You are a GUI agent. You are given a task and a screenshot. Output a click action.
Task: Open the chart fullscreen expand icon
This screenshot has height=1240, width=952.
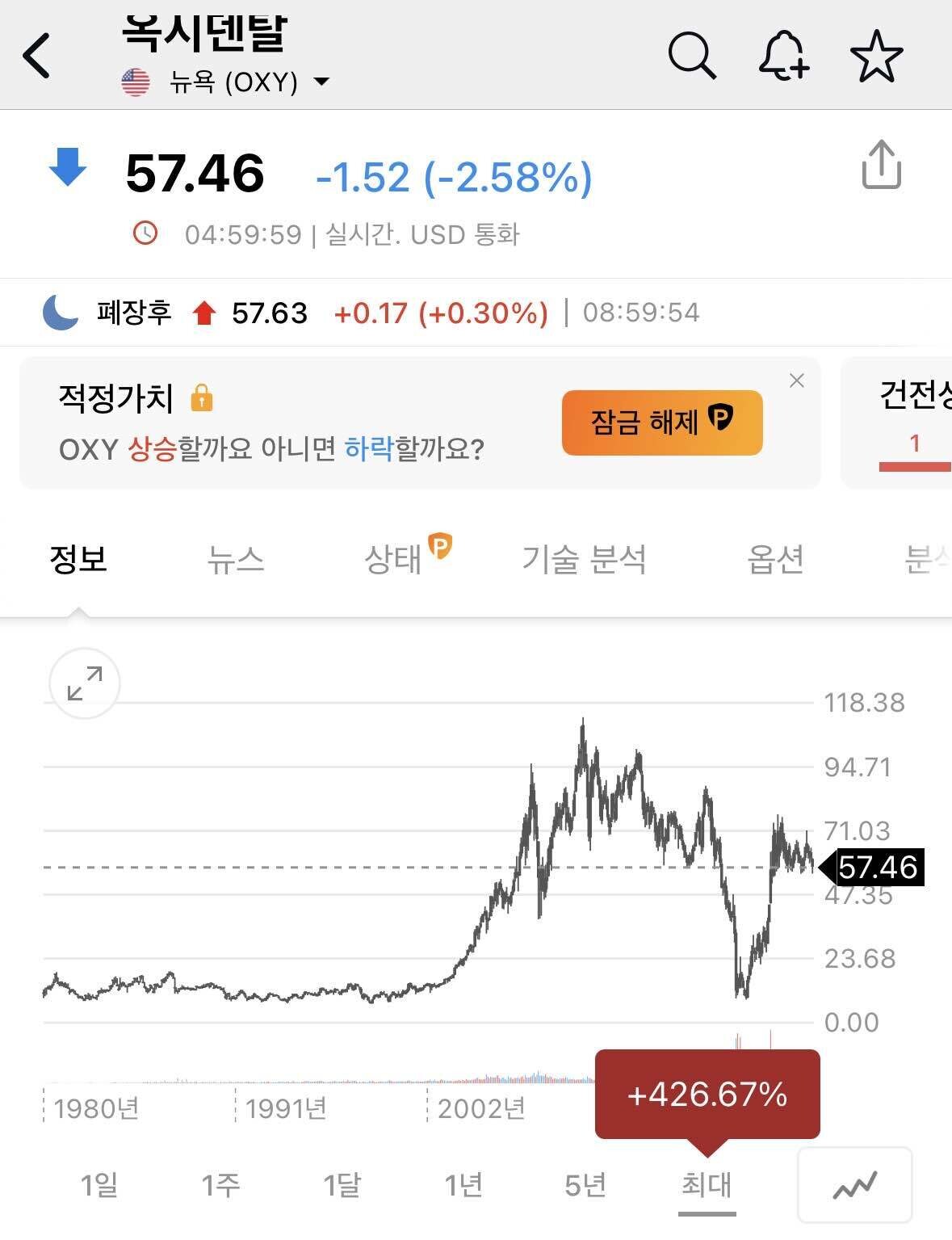tap(83, 683)
